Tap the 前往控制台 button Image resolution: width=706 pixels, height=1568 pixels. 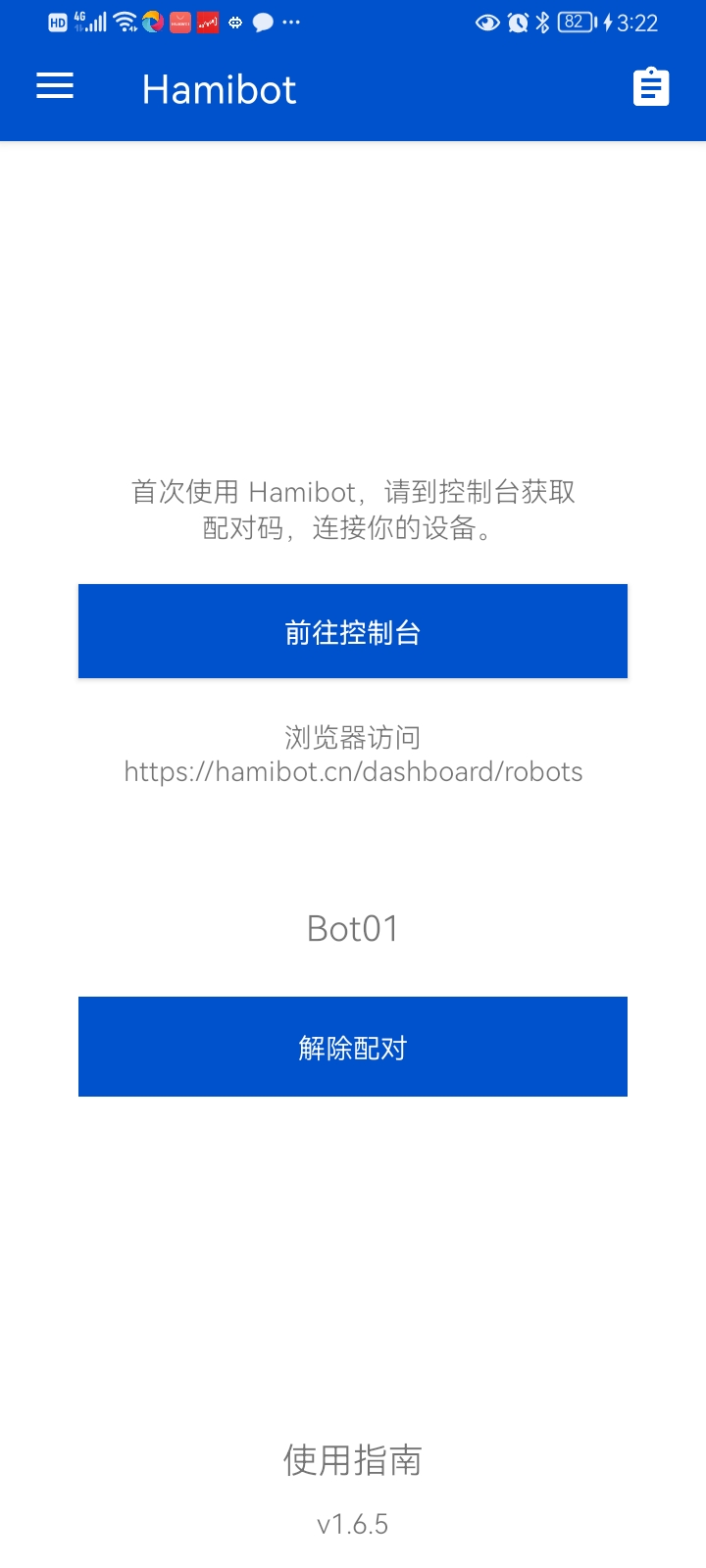click(353, 632)
